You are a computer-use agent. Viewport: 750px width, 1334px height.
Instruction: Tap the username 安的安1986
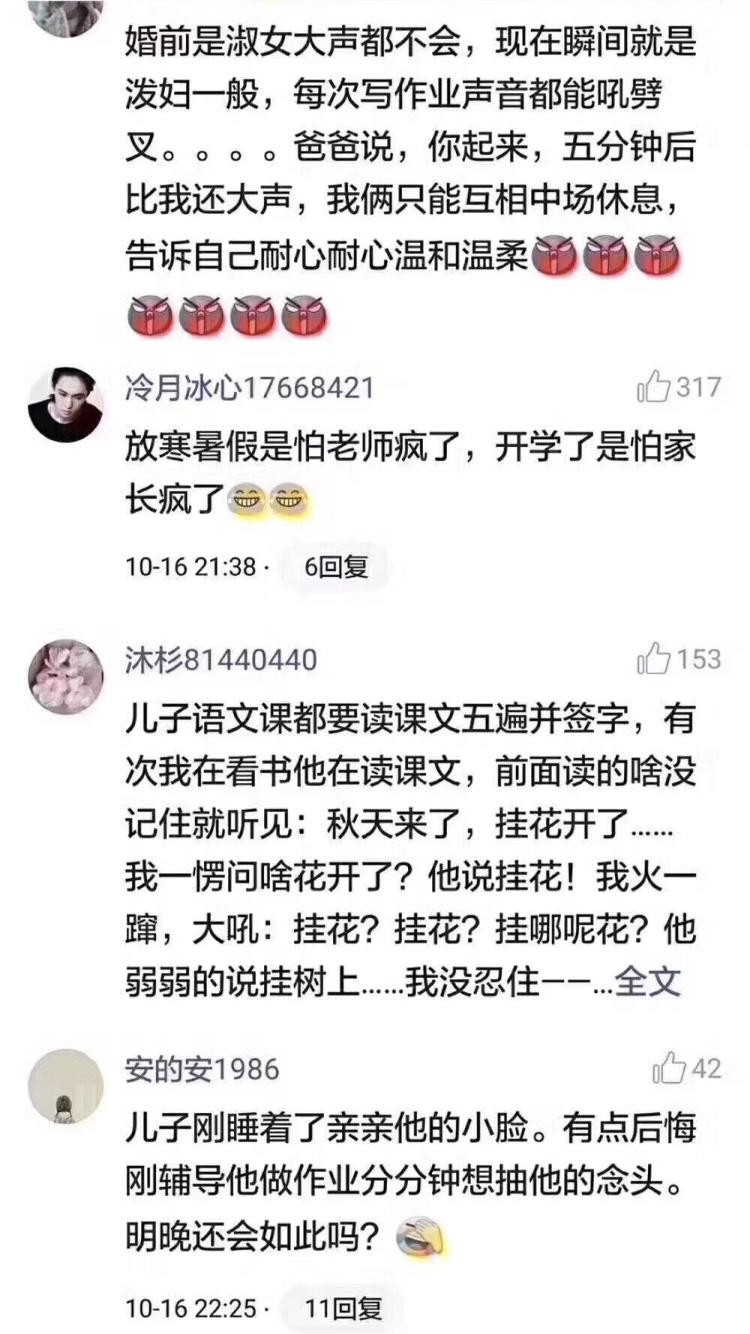202,1069
